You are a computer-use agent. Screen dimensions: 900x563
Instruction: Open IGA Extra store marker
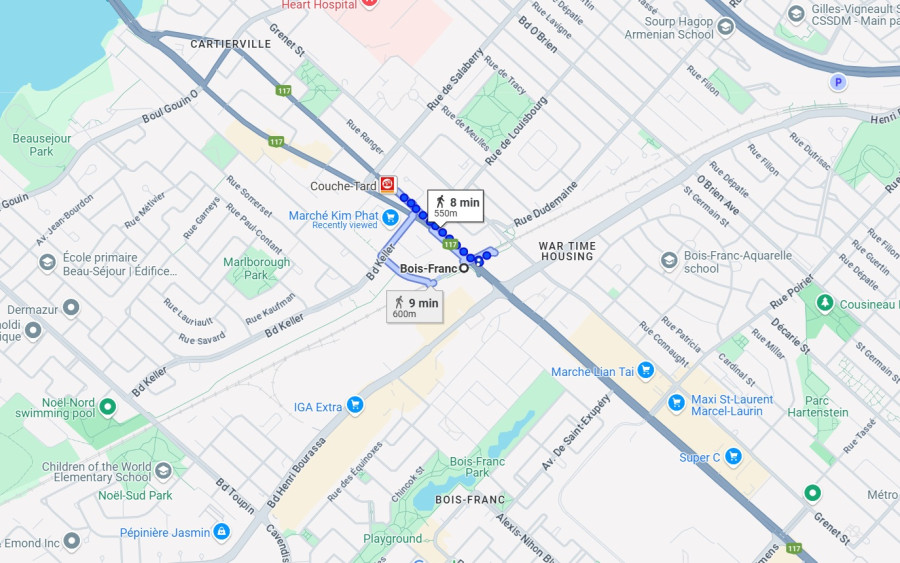coord(354,406)
